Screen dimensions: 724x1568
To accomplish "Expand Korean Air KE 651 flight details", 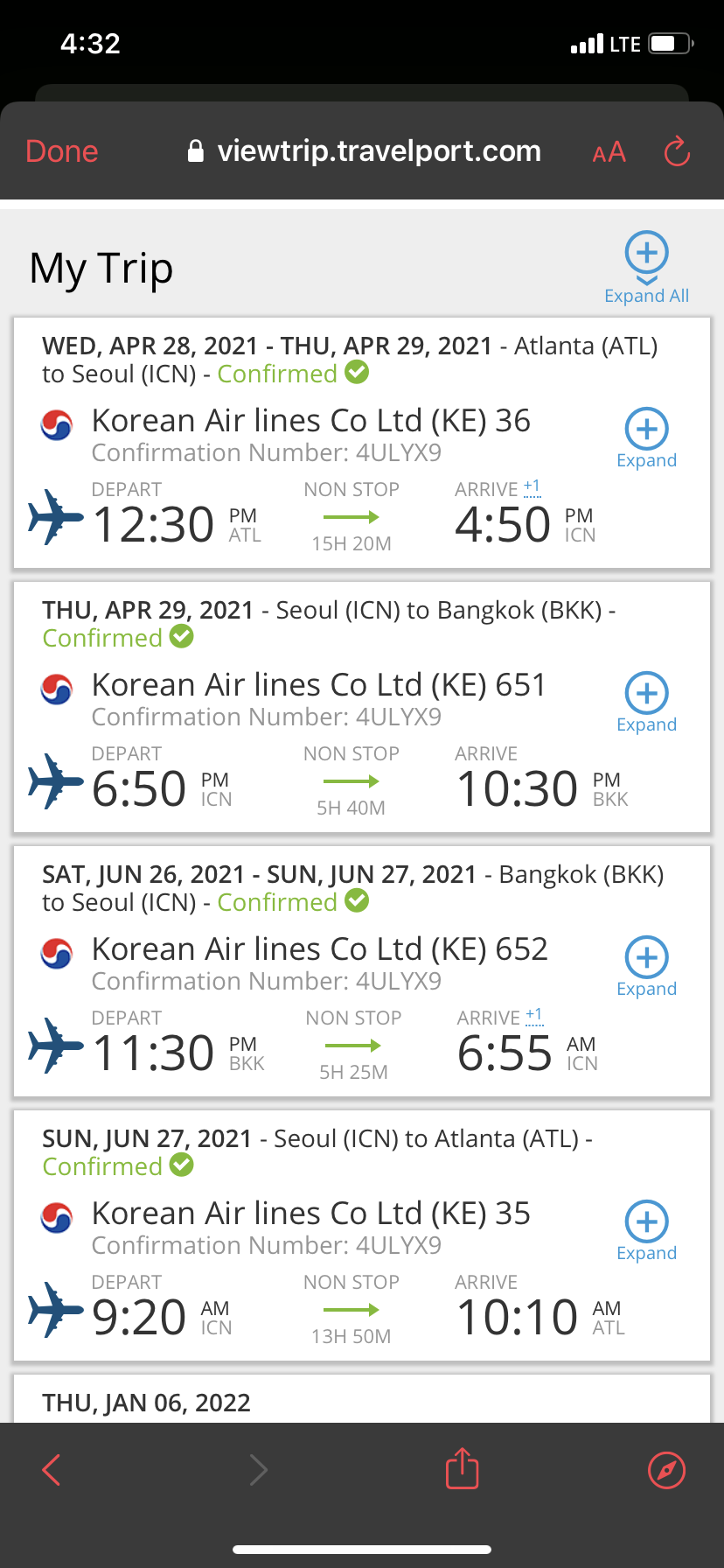I will 646,702.
